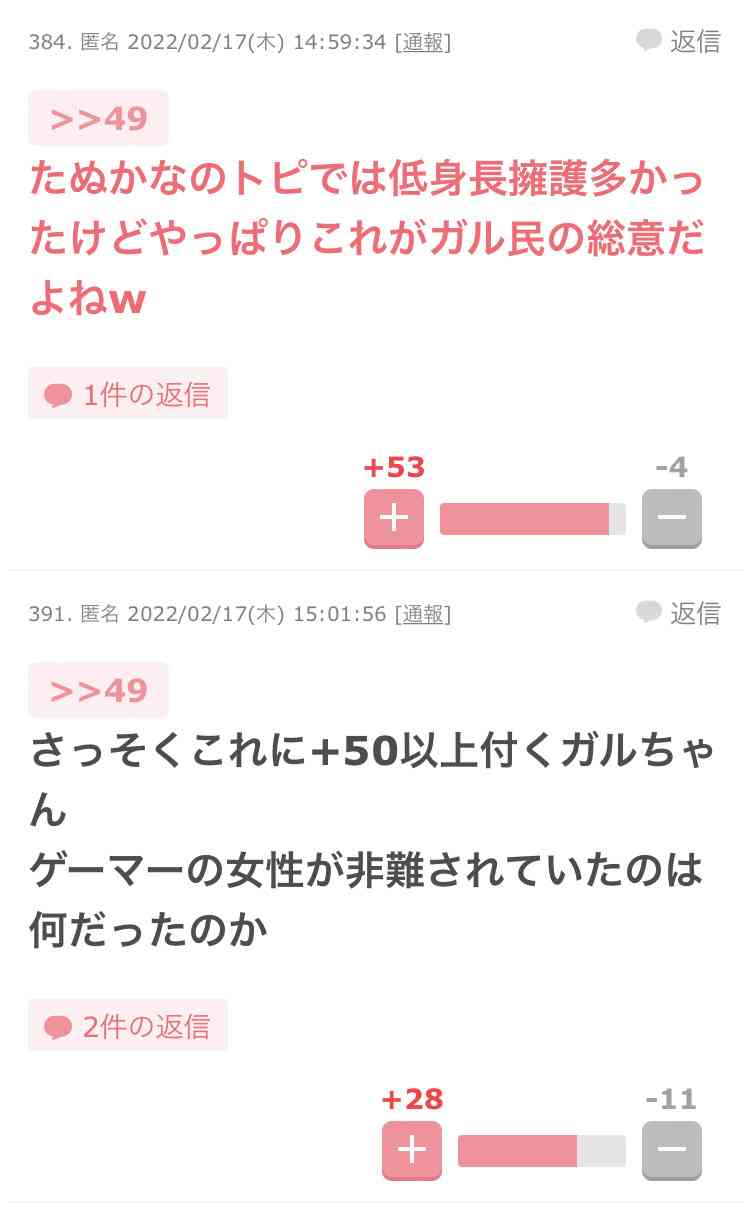Click the +53 vote count label

[393, 467]
